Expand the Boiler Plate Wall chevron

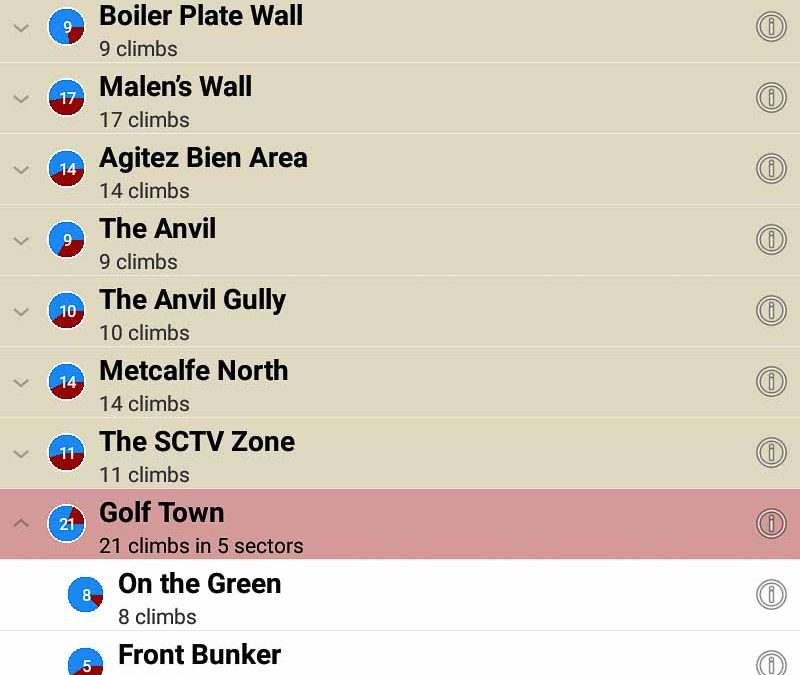pos(21,27)
